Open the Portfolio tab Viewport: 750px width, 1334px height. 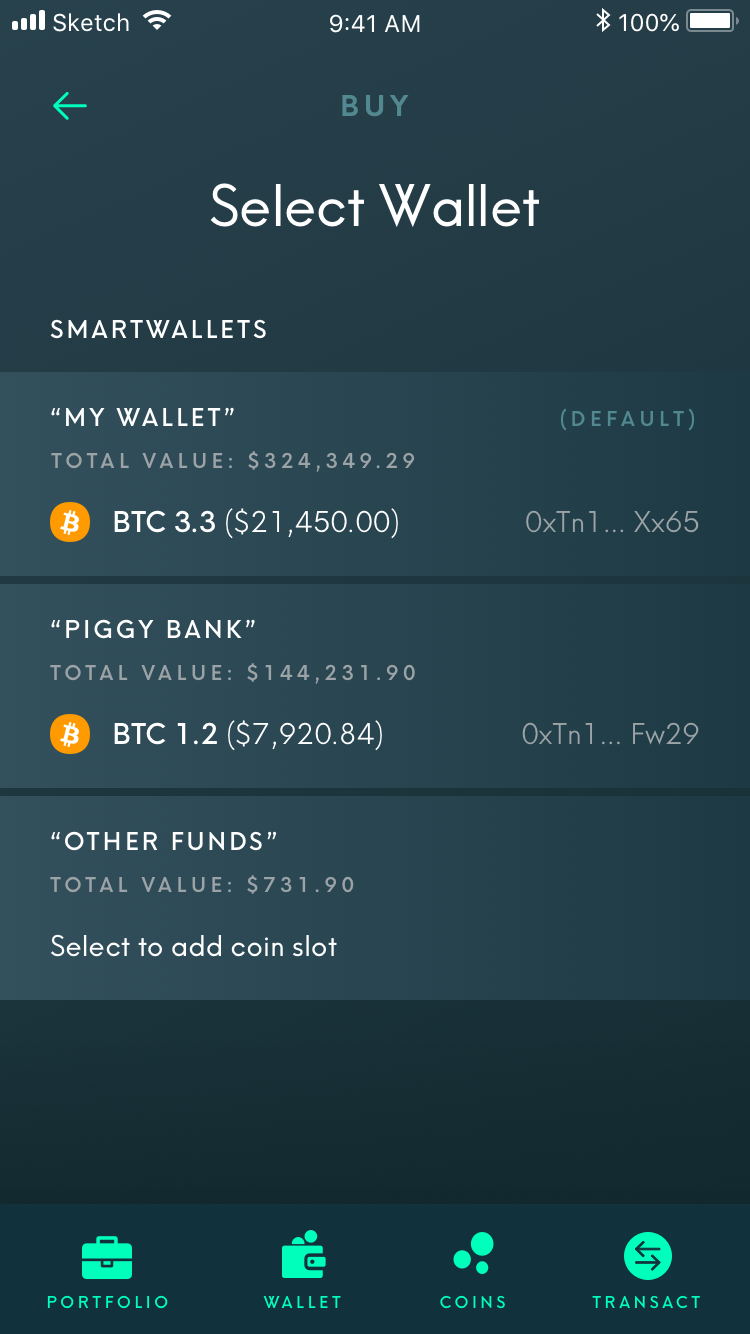tap(108, 1270)
